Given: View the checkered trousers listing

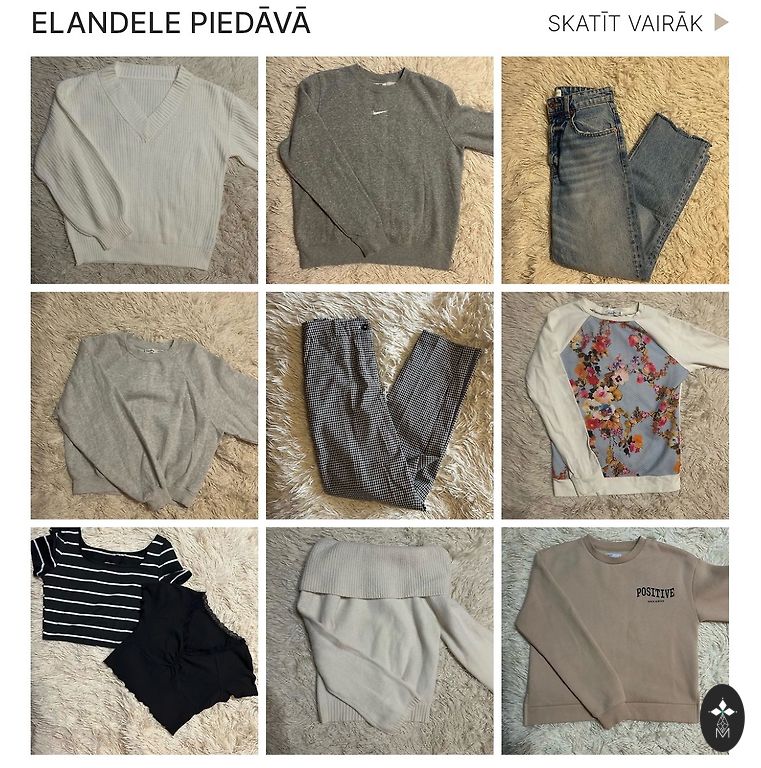Looking at the screenshot, I should click(x=379, y=405).
